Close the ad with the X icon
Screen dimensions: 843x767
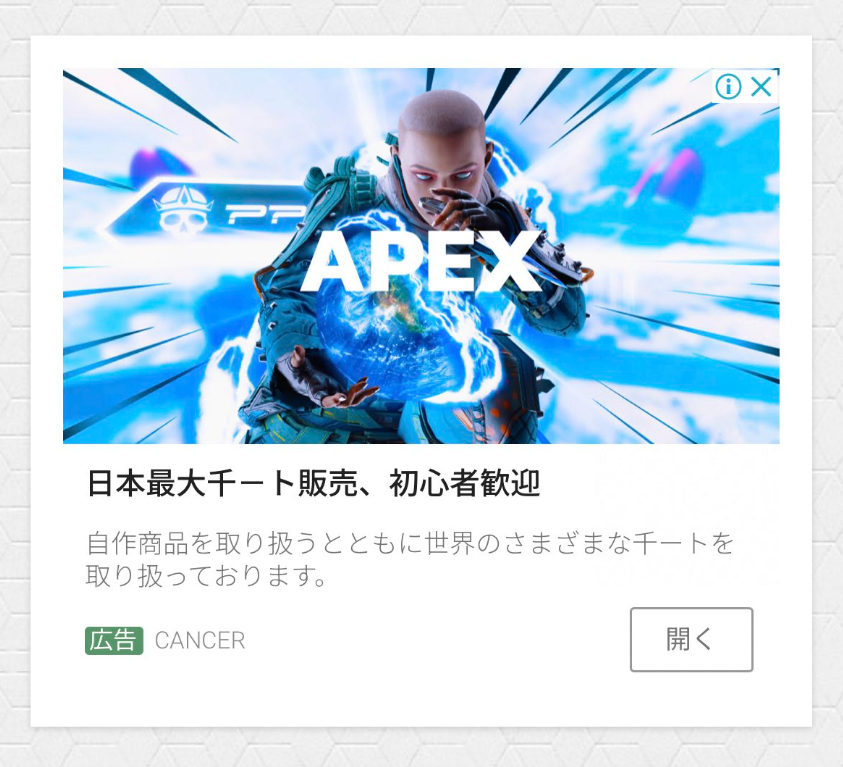tap(762, 87)
